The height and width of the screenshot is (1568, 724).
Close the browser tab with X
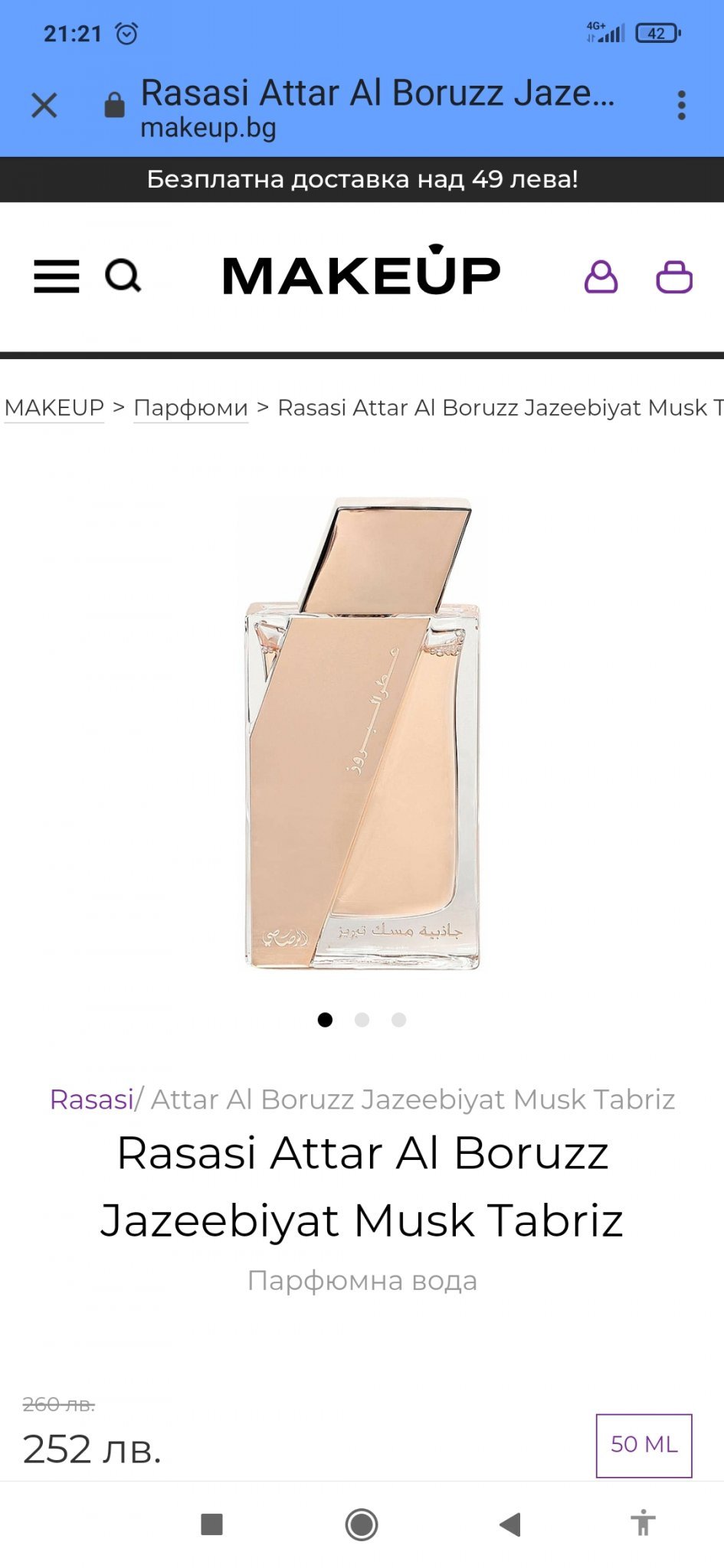pyautogui.click(x=44, y=105)
